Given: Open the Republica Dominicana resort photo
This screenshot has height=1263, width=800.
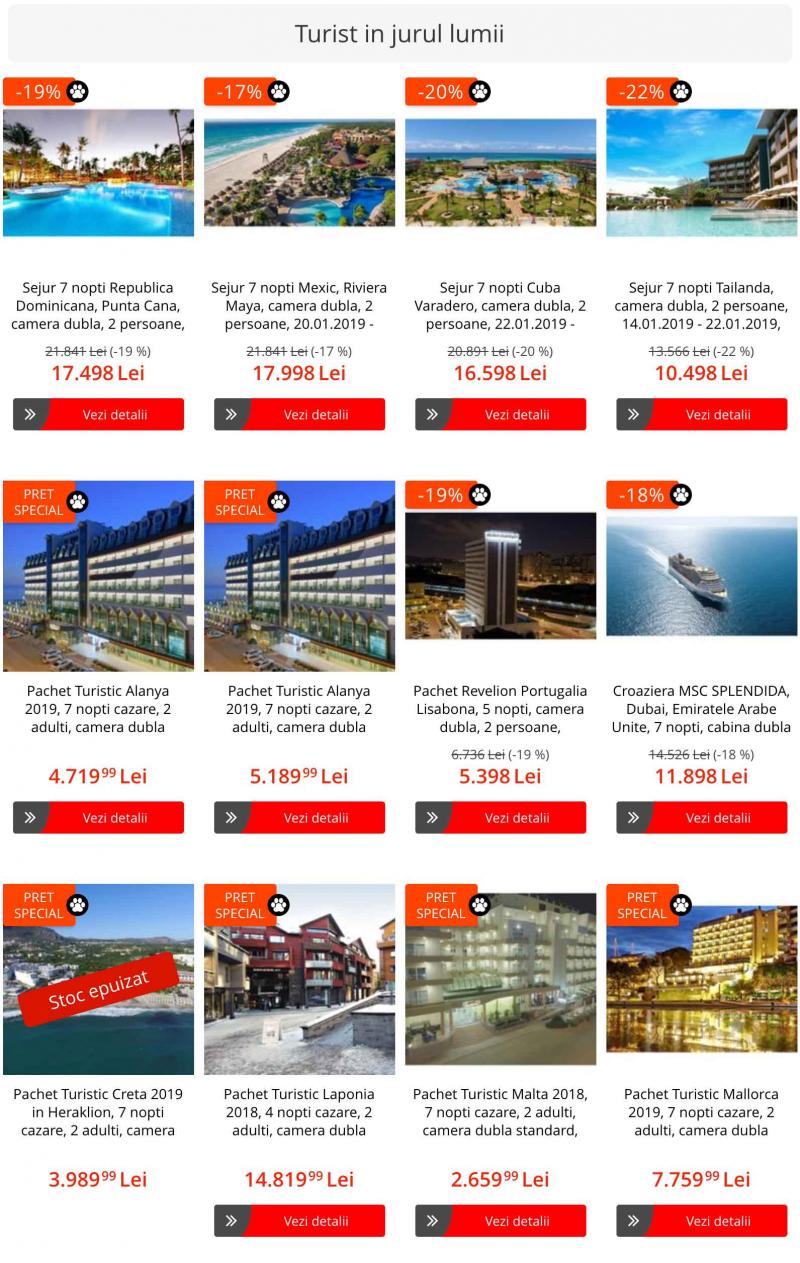Looking at the screenshot, I should point(98,172).
